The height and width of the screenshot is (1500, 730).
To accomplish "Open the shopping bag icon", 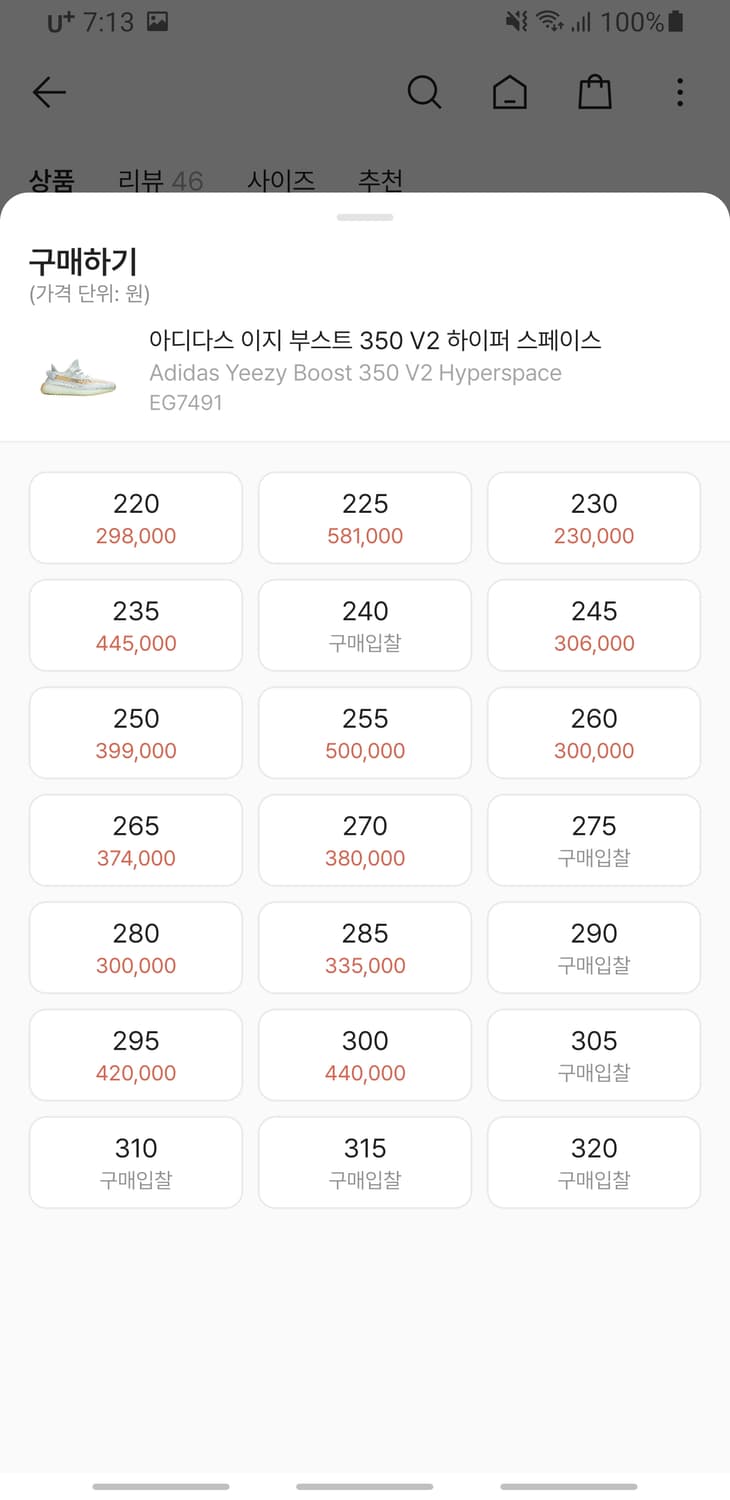I will pos(594,91).
